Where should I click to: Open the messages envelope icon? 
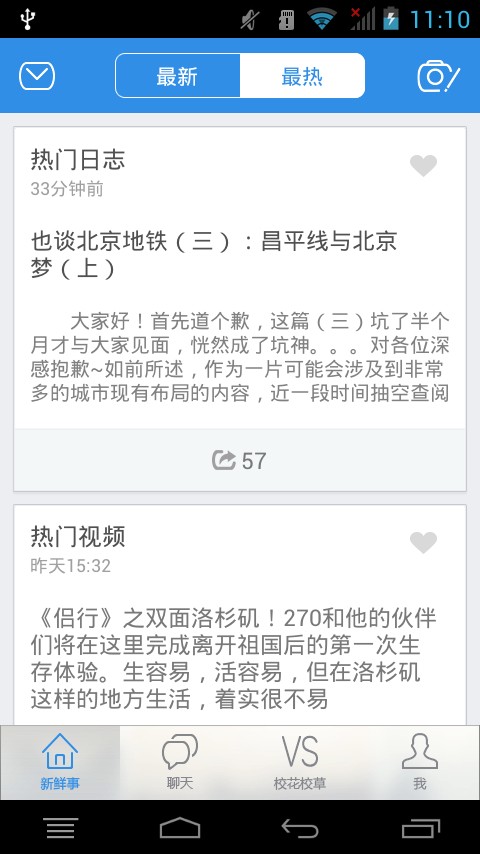[x=37, y=76]
